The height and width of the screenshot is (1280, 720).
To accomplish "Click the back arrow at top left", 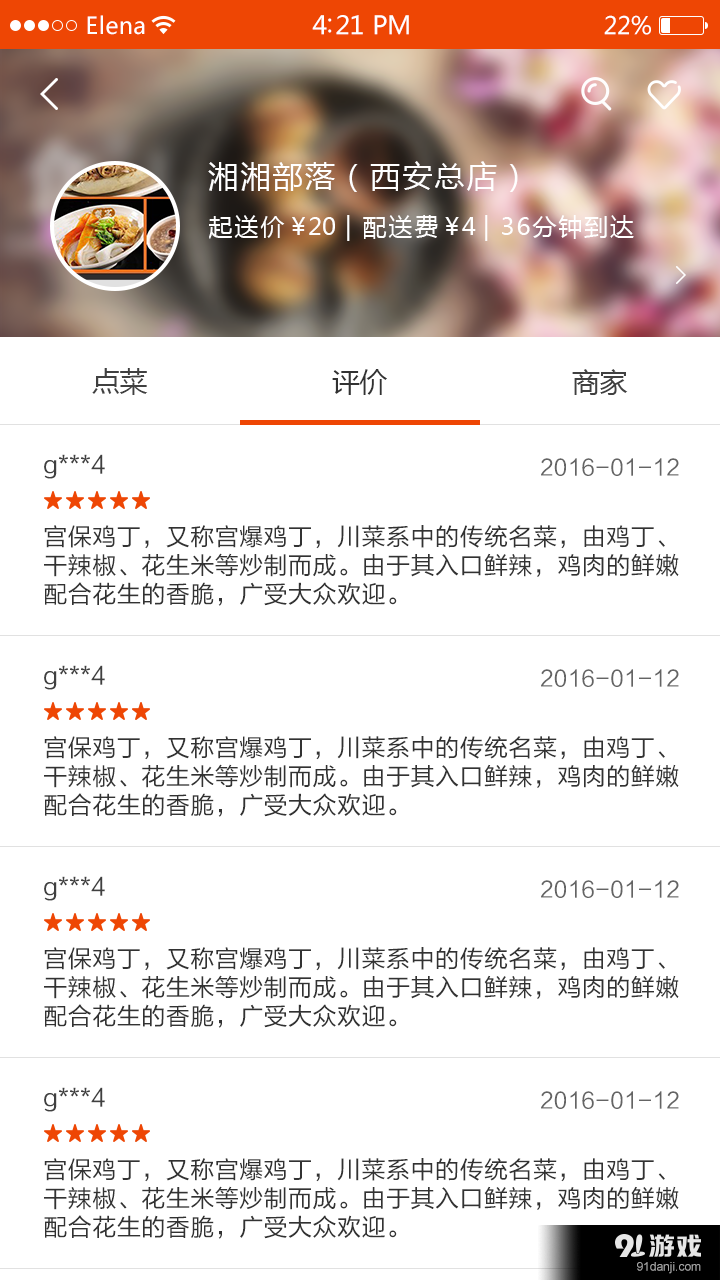I will click(x=48, y=92).
